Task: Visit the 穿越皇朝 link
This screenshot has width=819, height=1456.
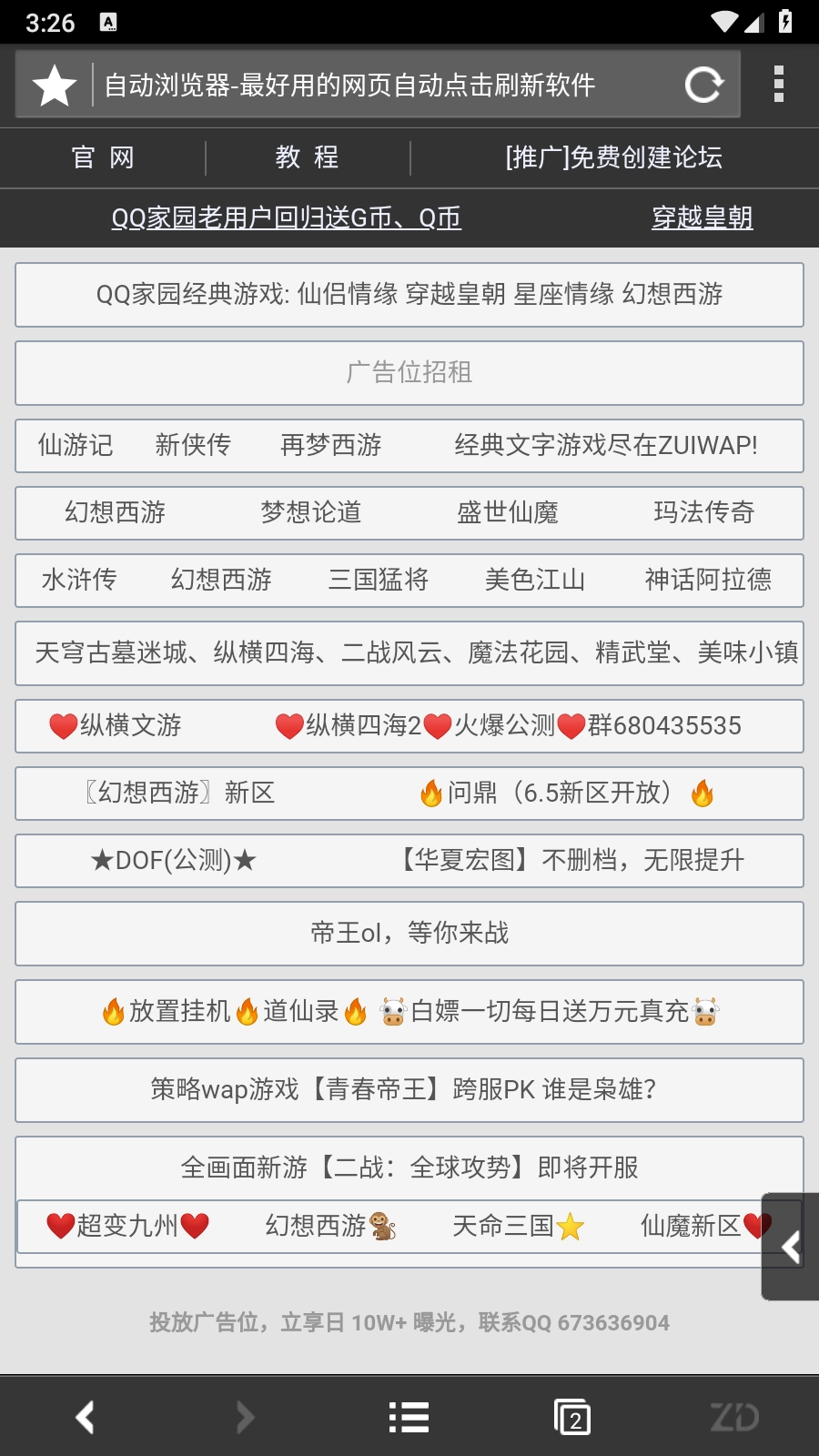Action: [x=703, y=218]
